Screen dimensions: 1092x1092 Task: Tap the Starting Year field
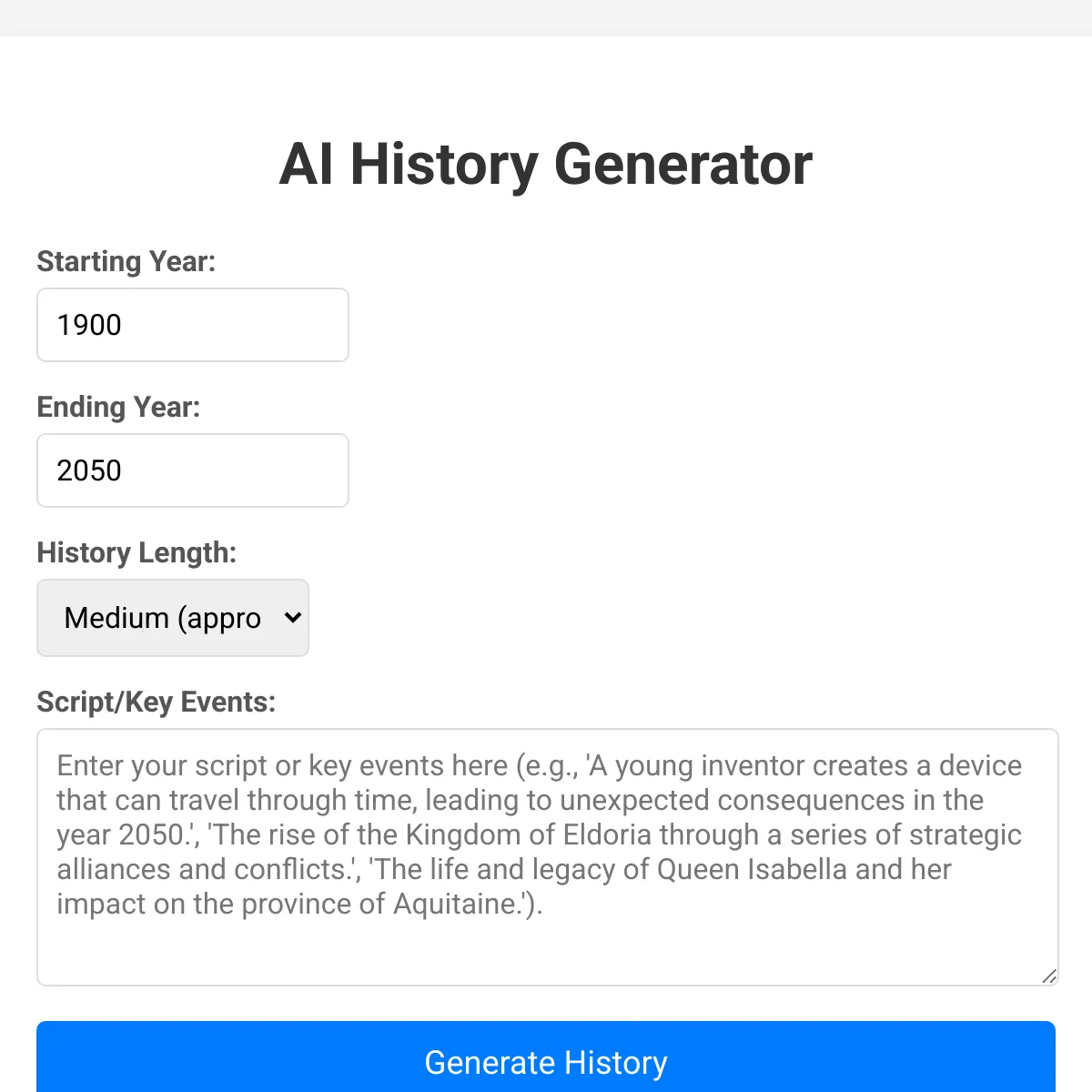[x=193, y=325]
